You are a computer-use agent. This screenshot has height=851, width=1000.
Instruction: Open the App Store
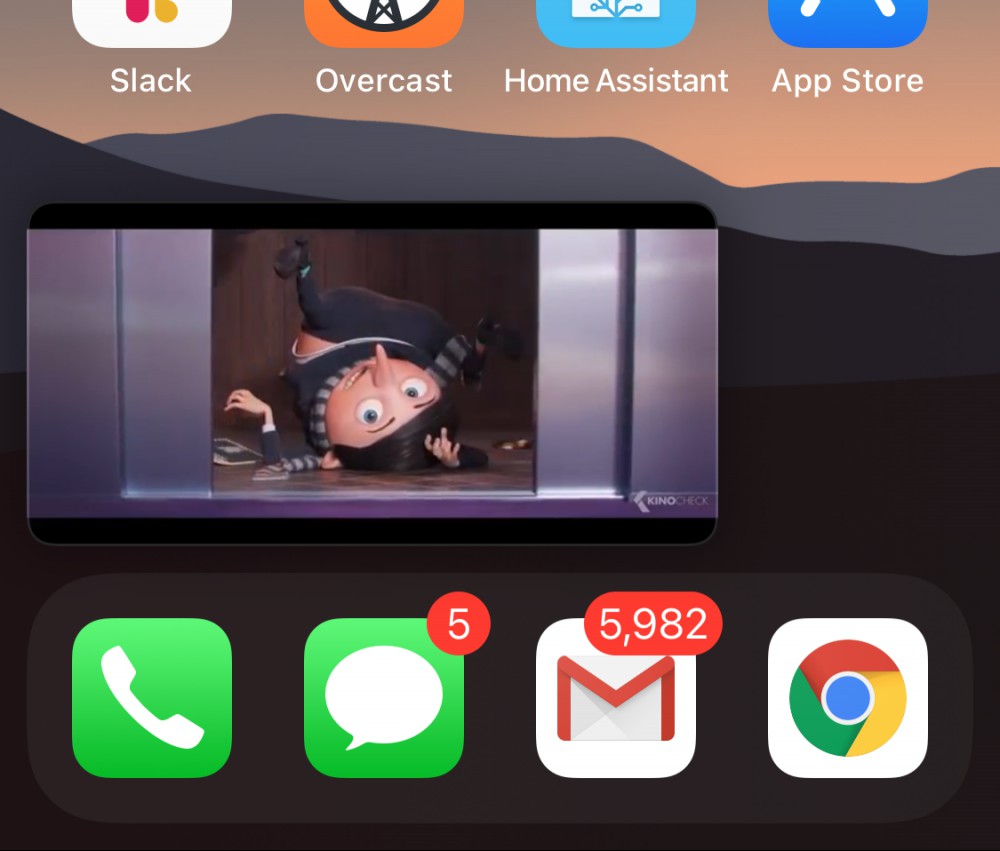847,24
